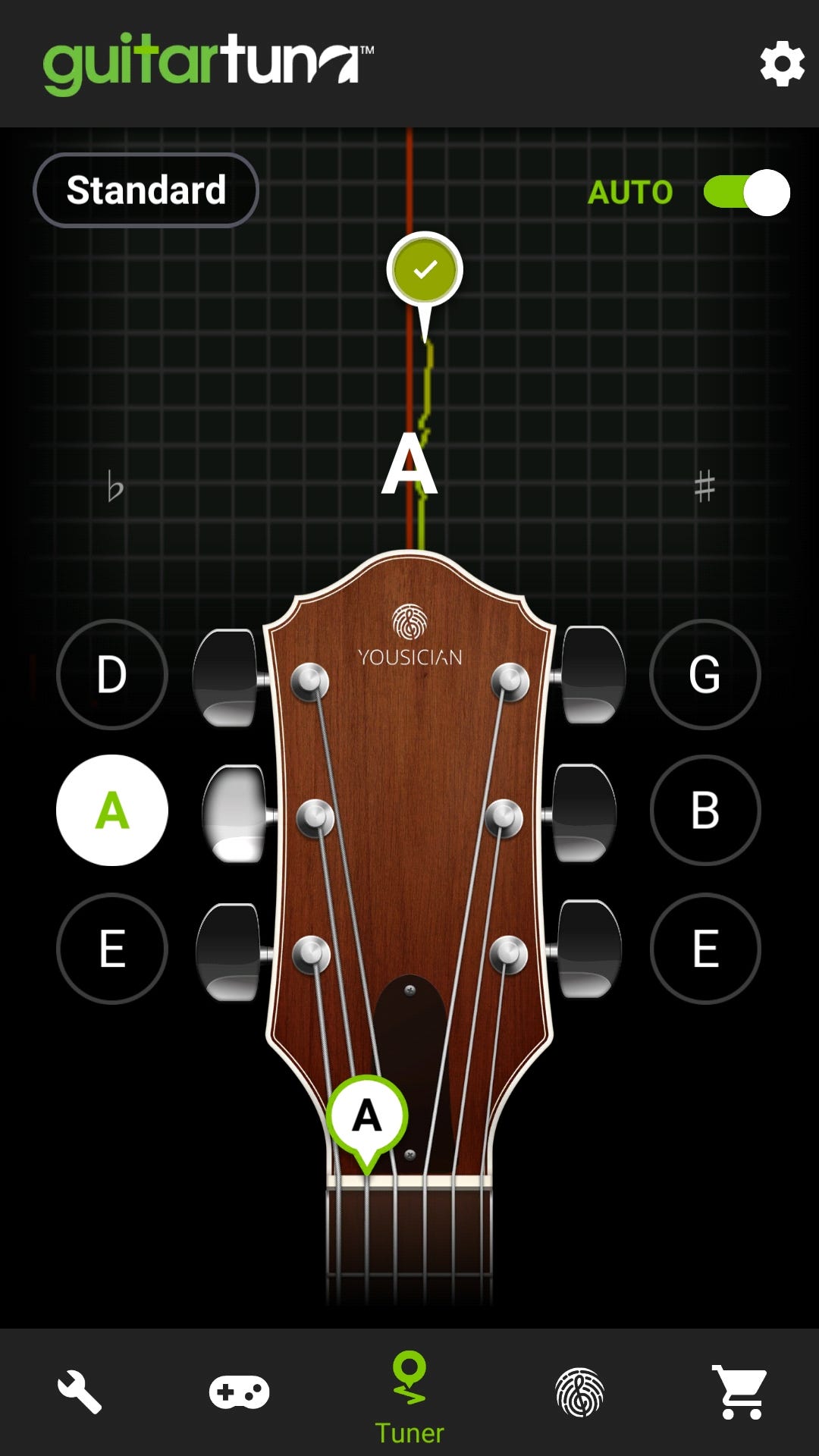Viewport: 819px width, 1456px height.
Task: Select the B string button
Action: click(705, 810)
